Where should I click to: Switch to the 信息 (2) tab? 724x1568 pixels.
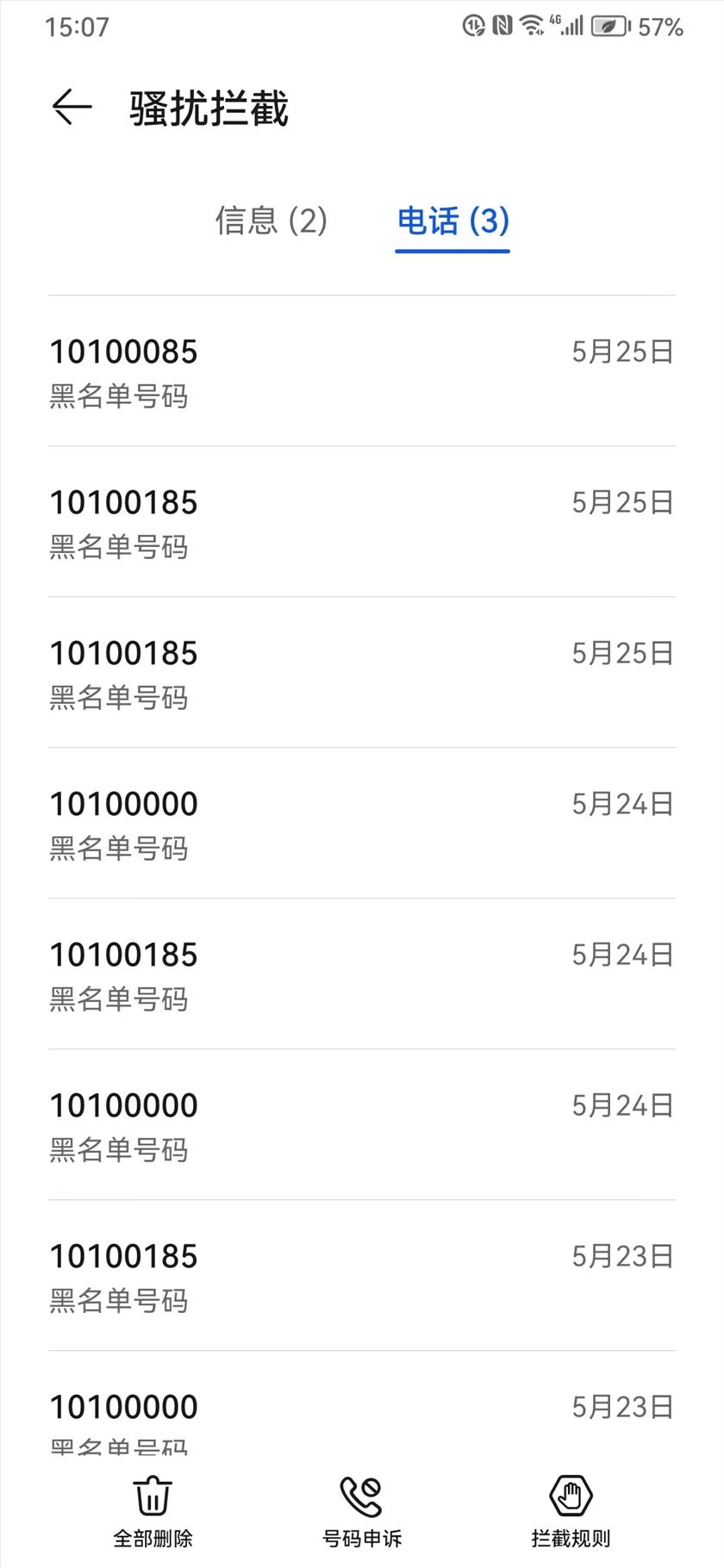[x=271, y=221]
